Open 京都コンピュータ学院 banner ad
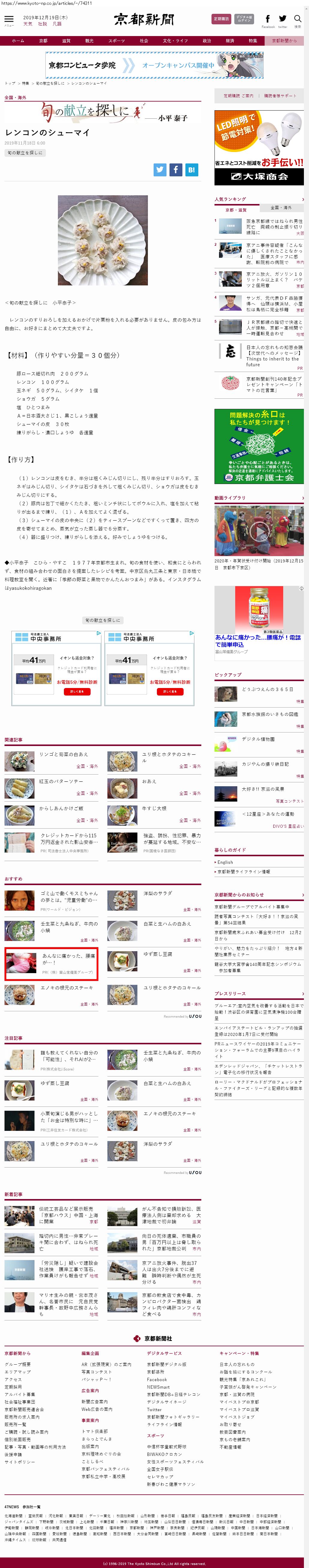This screenshot has height=1568, width=309. pos(154,65)
